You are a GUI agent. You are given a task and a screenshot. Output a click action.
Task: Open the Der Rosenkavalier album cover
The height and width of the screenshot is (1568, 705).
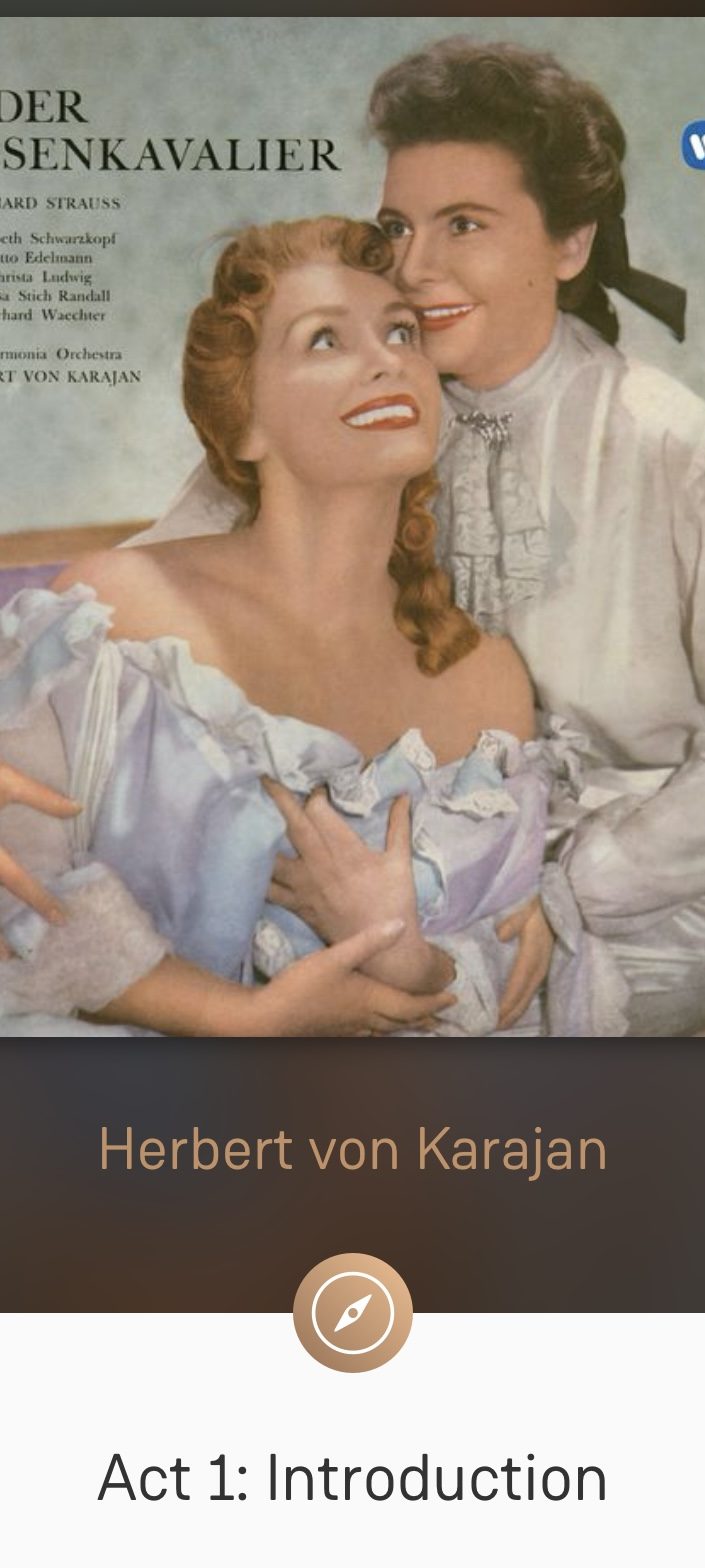(x=352, y=526)
